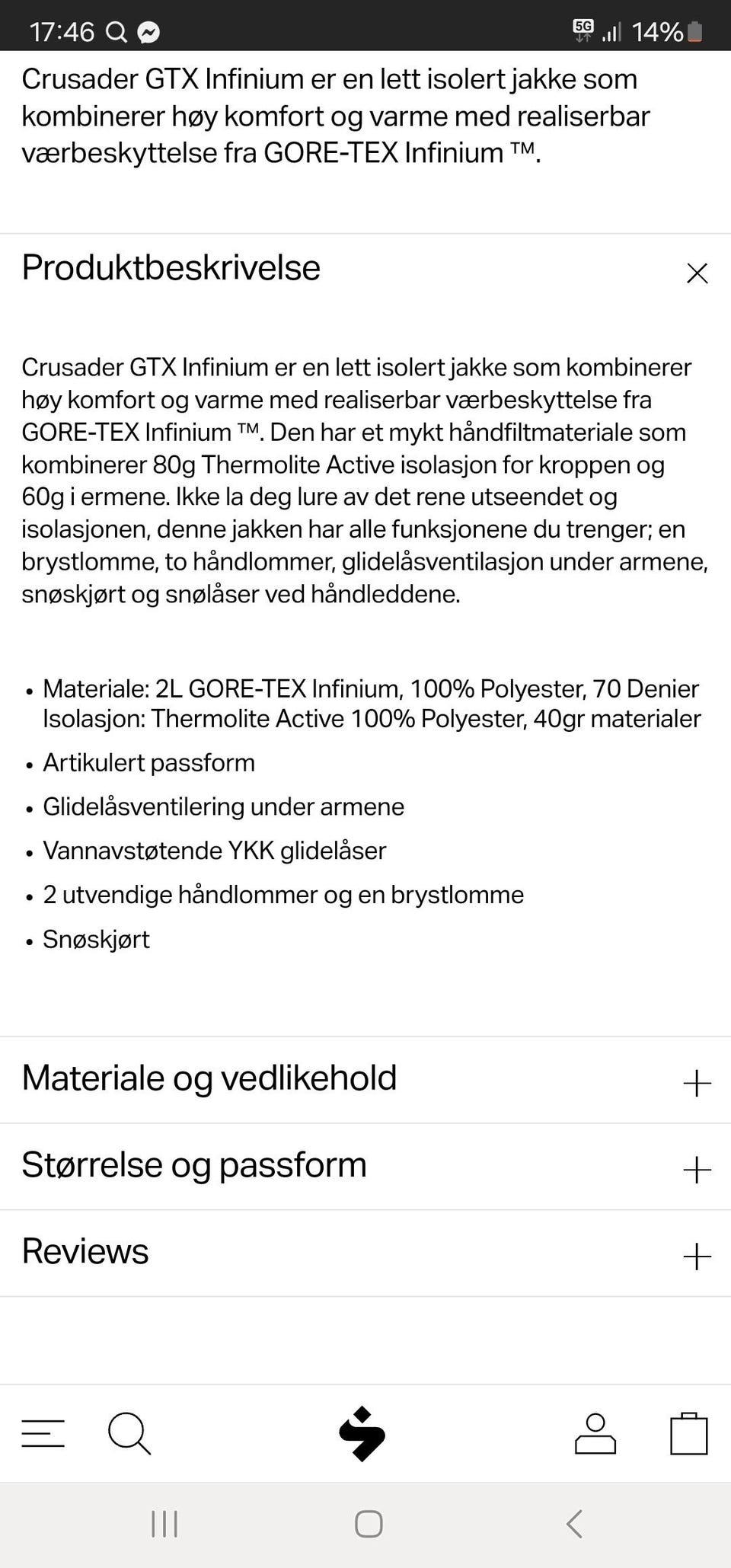This screenshot has width=731, height=1568.
Task: Expand the Reviews section
Action: point(697,1254)
